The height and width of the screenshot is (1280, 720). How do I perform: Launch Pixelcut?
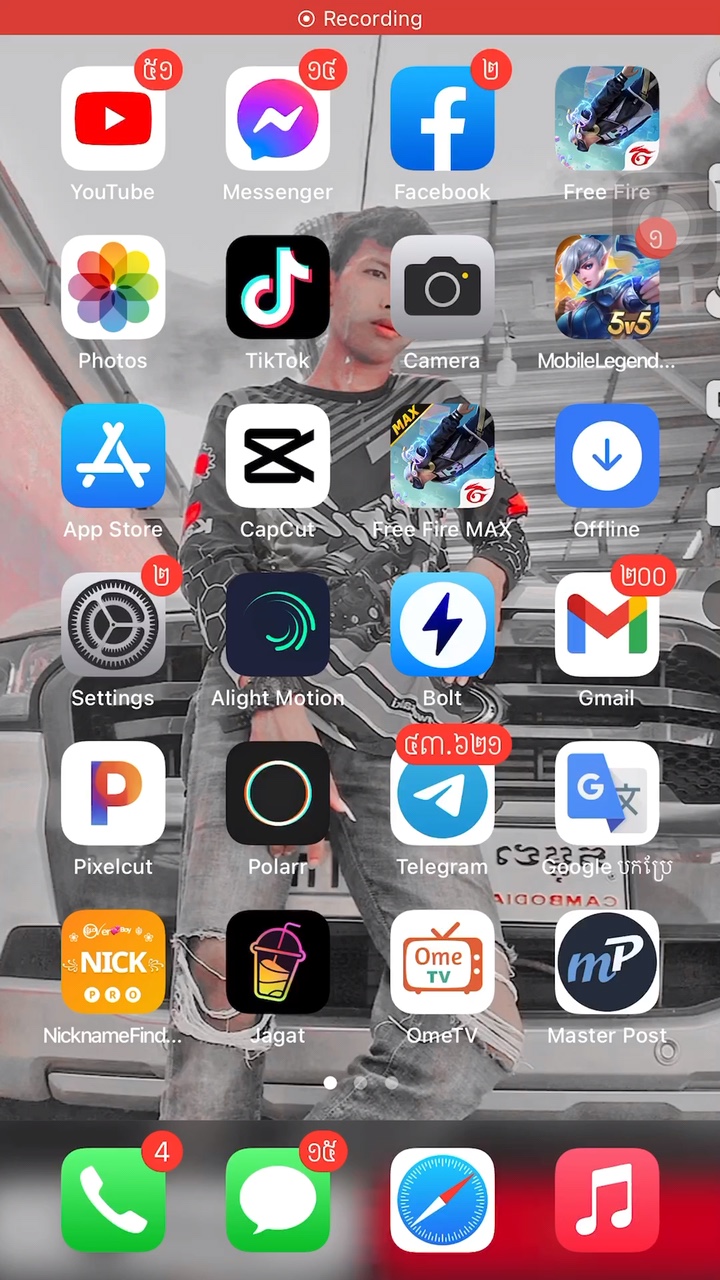[113, 794]
